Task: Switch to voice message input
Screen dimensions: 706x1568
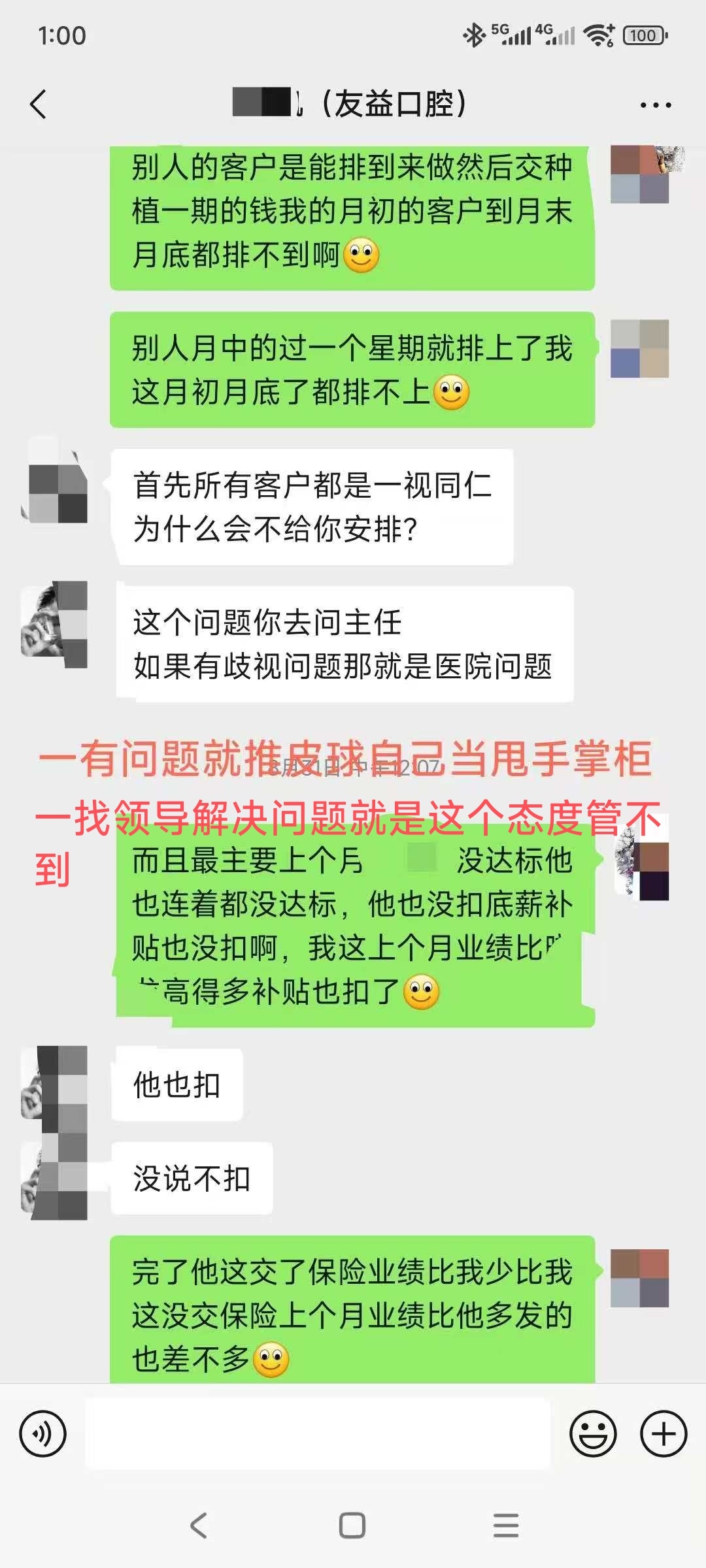Action: tap(43, 1433)
